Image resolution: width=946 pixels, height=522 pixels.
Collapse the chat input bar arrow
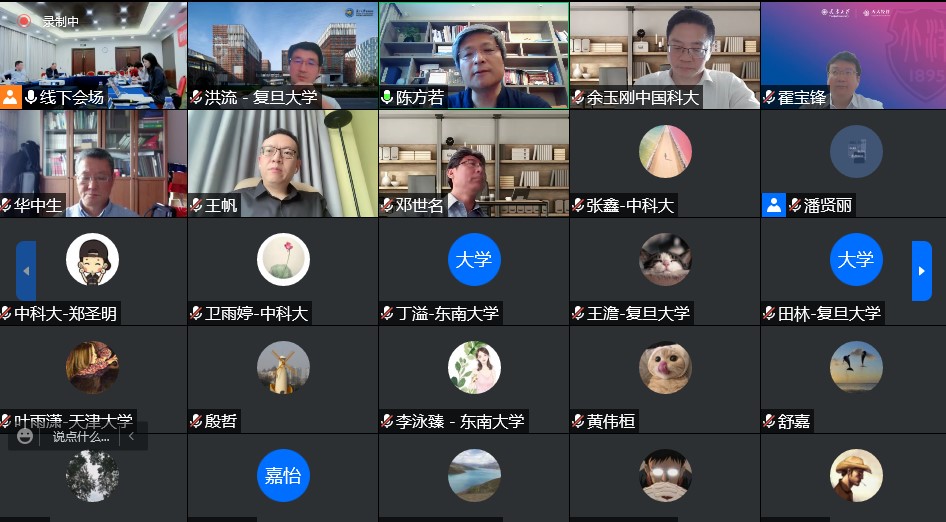coord(131,436)
